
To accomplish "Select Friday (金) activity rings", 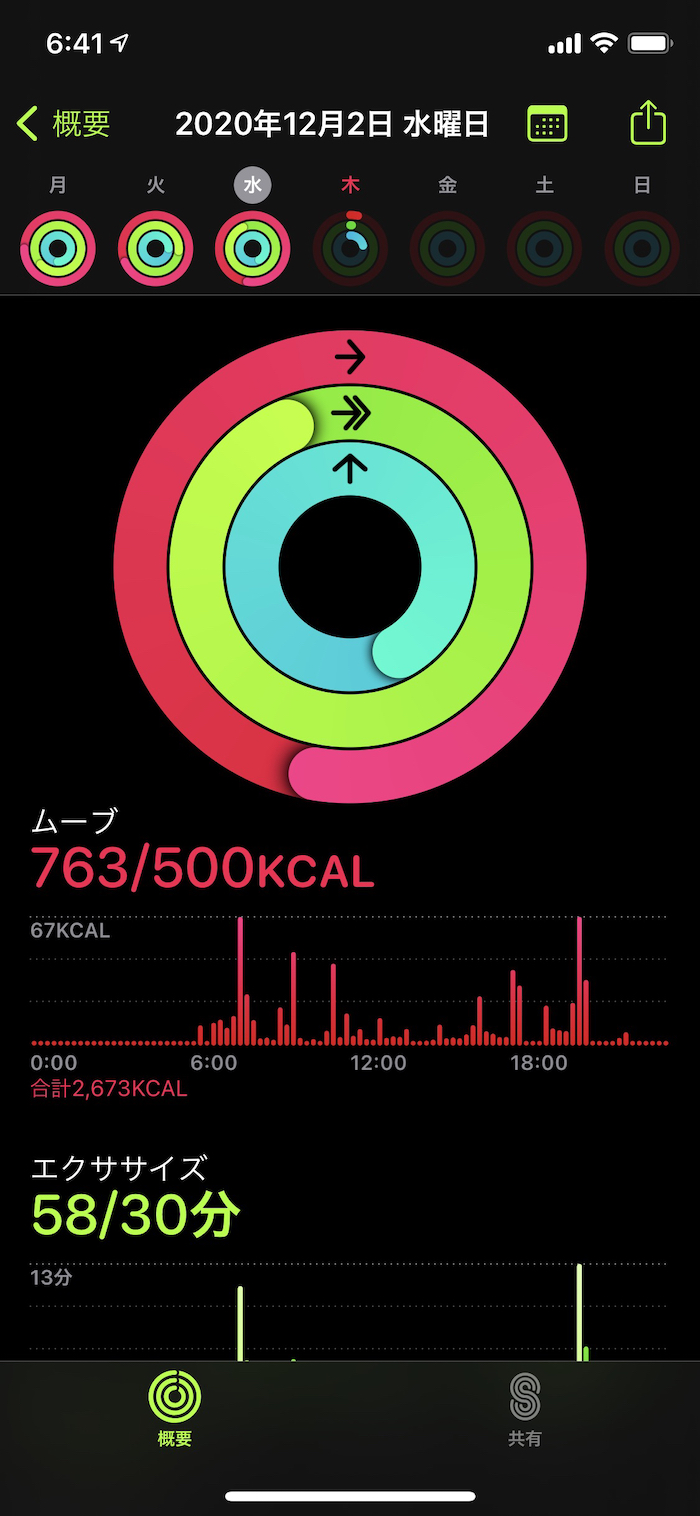I will click(x=447, y=248).
